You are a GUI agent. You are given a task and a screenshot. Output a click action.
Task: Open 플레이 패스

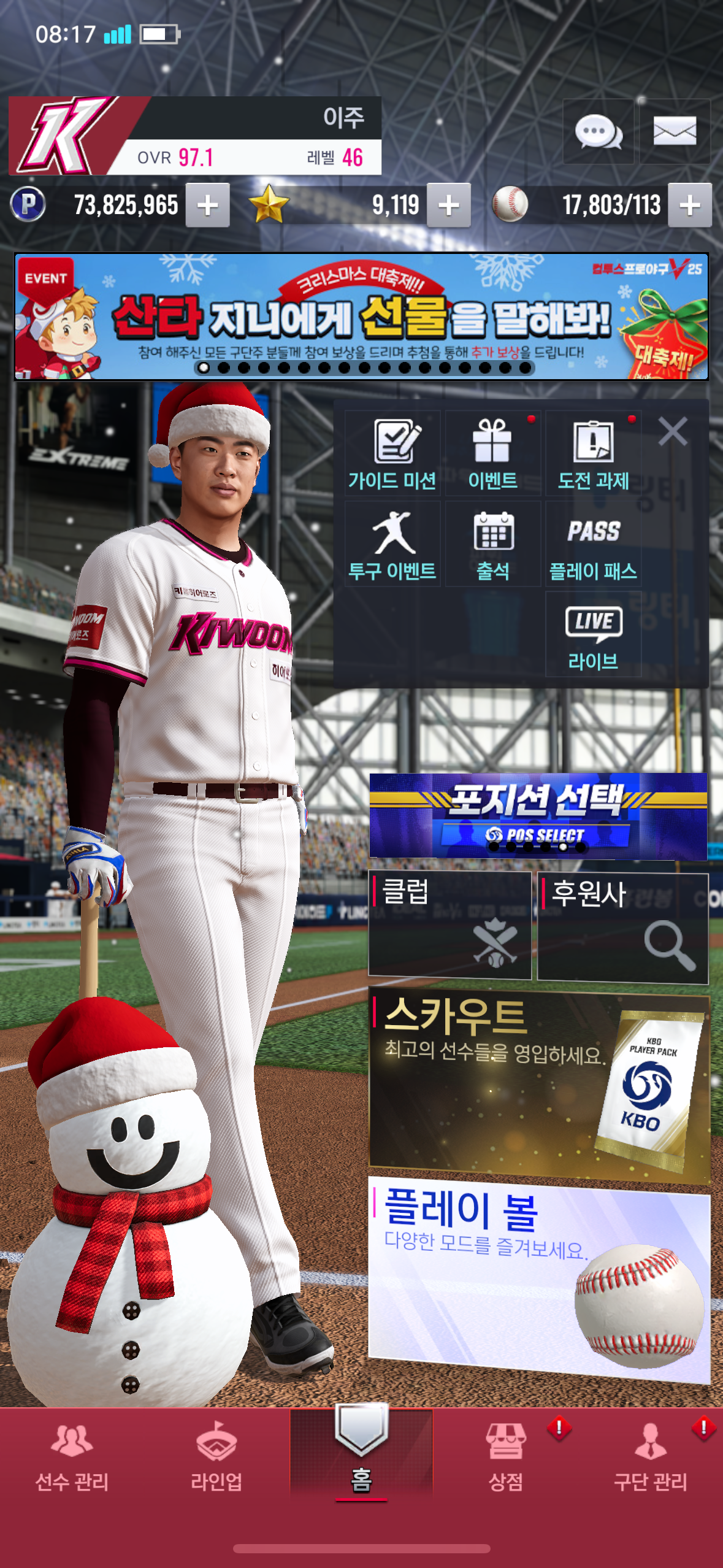tap(594, 544)
